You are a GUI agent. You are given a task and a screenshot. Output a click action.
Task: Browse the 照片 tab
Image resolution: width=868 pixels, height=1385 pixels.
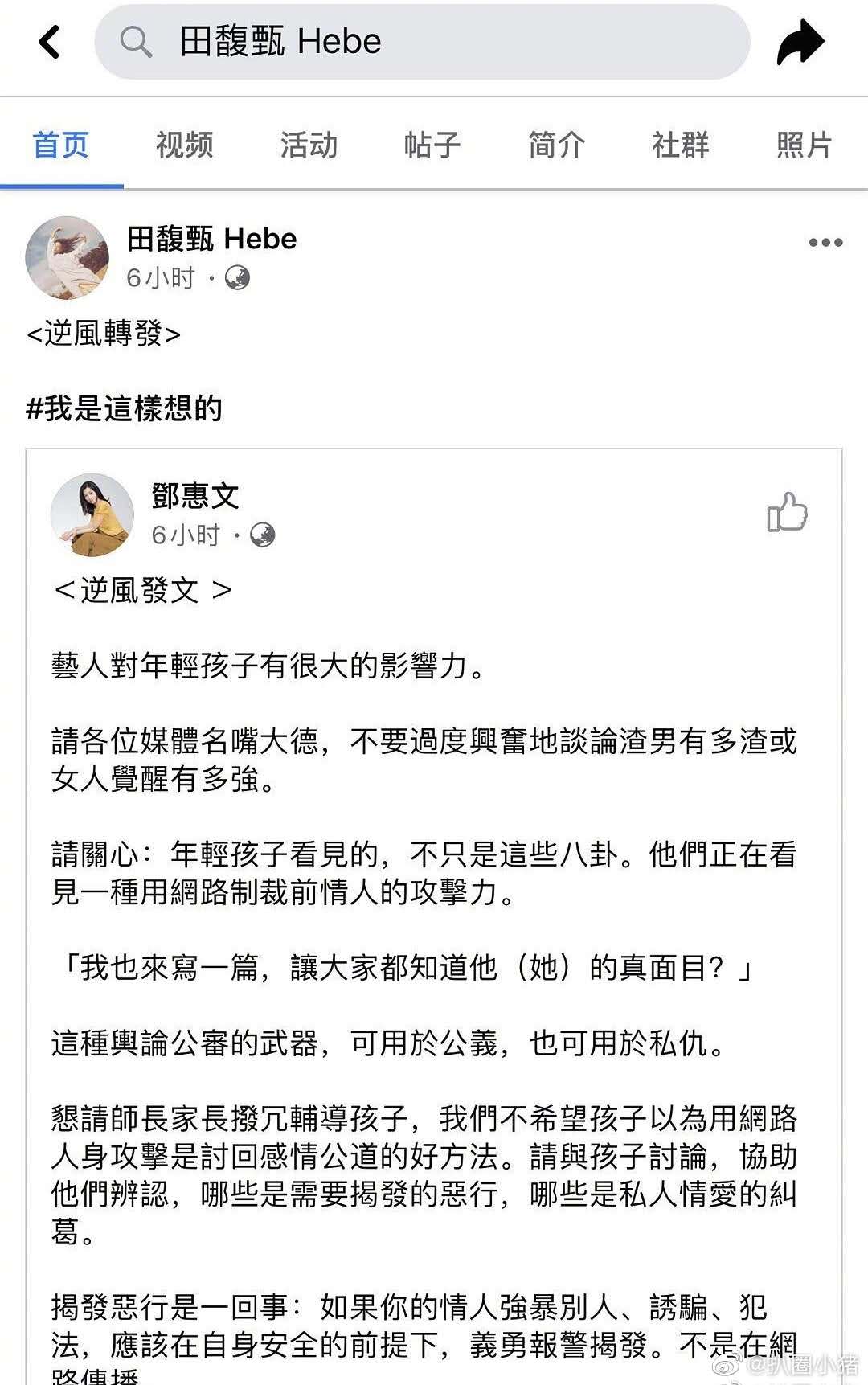(x=803, y=145)
